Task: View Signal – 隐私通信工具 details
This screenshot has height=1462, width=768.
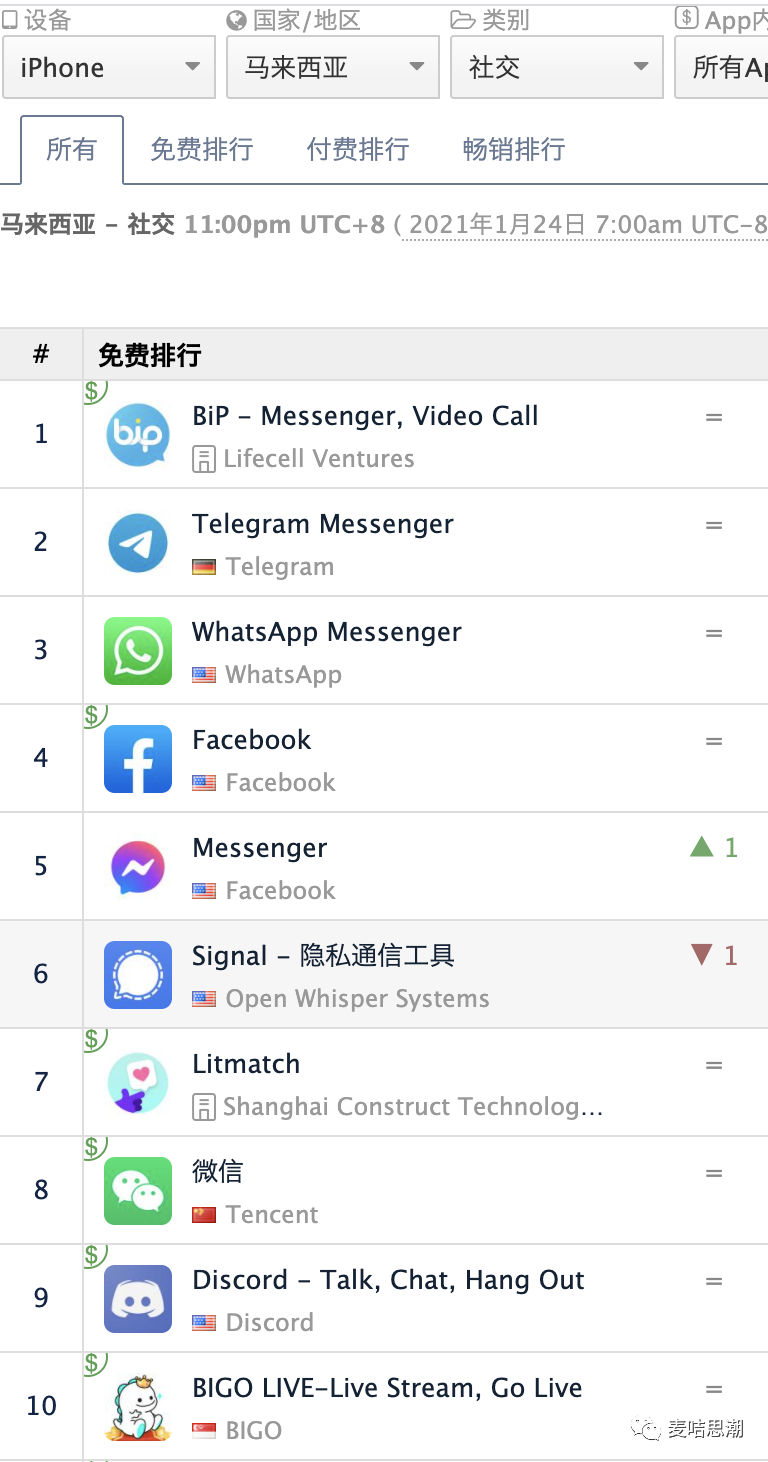Action: coord(323,956)
